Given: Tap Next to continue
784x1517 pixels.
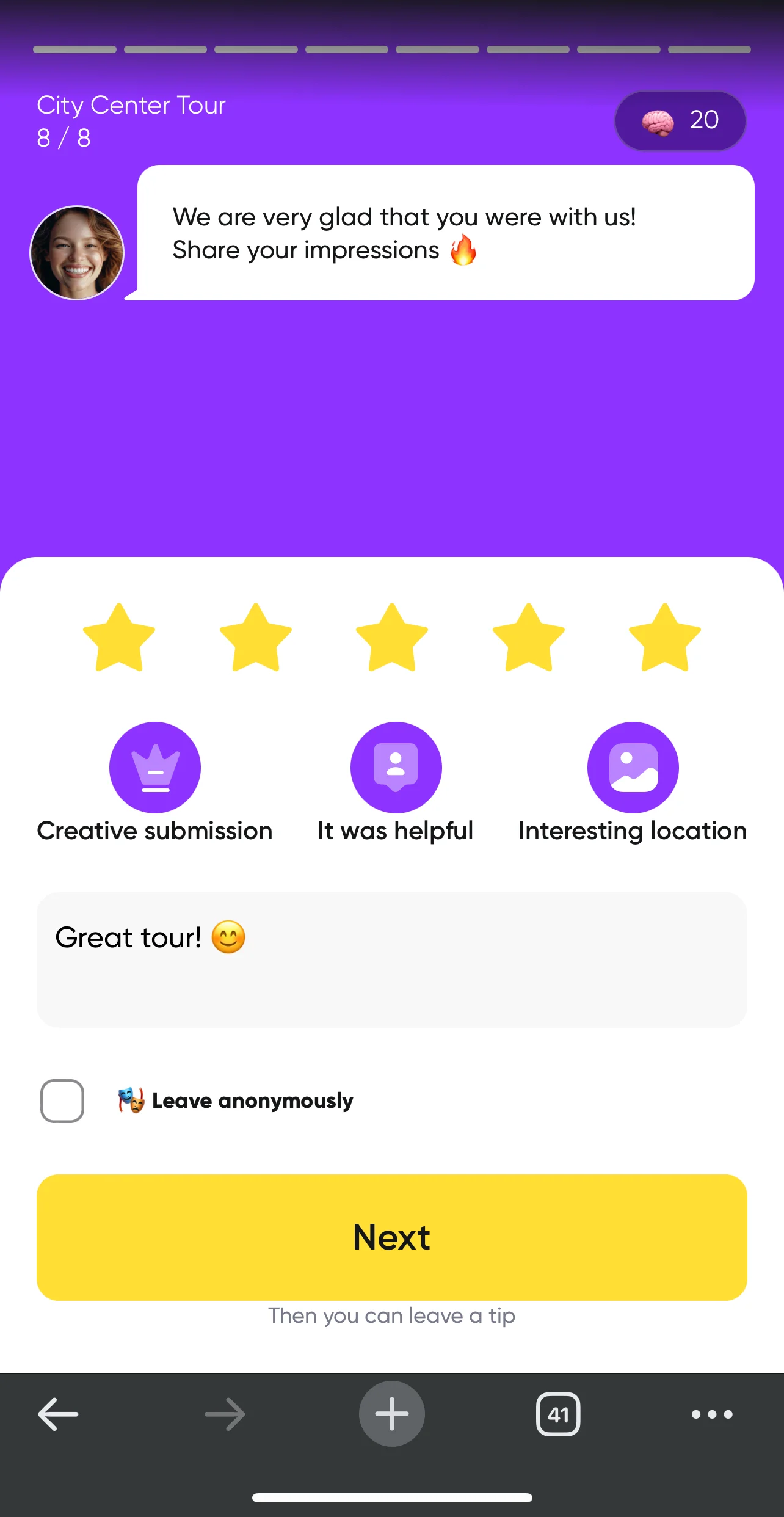Looking at the screenshot, I should point(392,1237).
